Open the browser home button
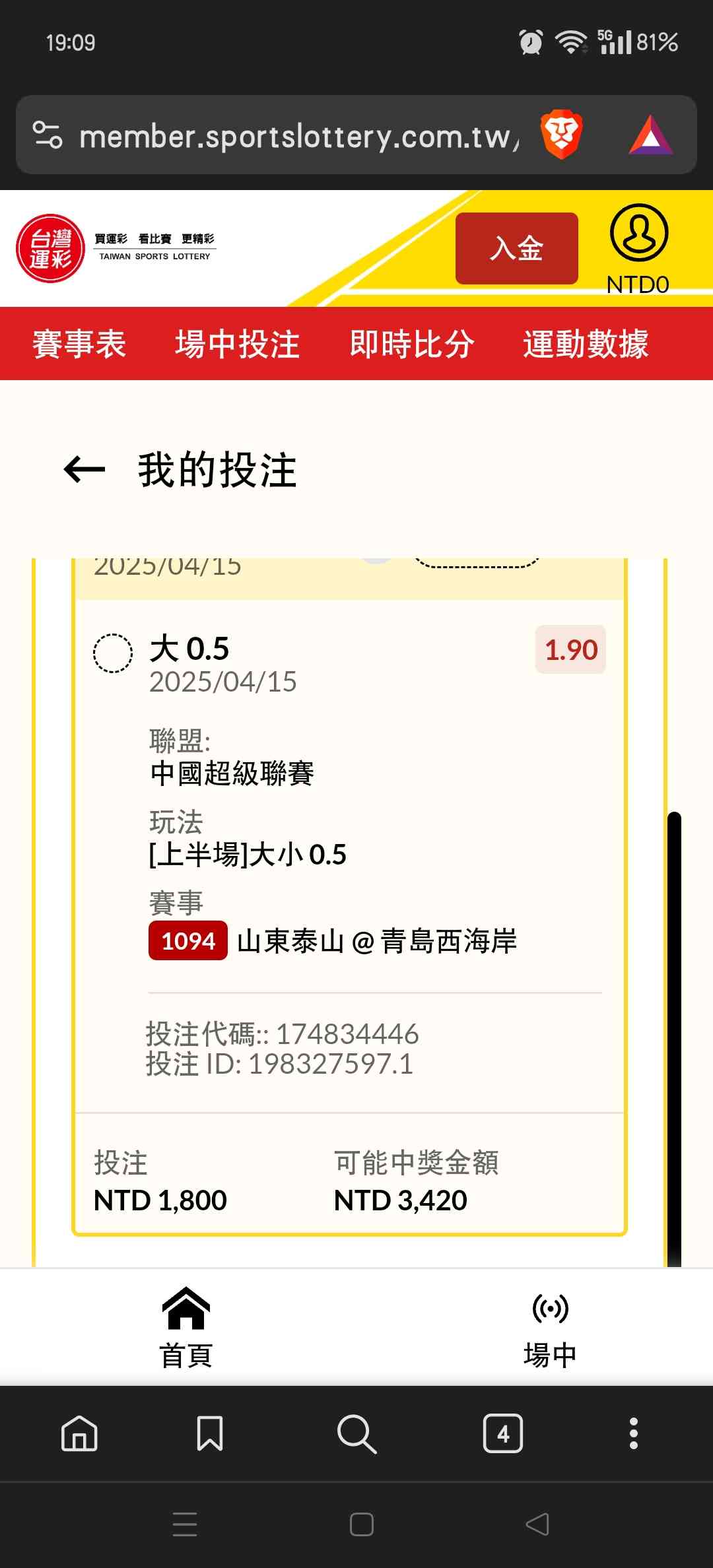713x1568 pixels. (x=79, y=1433)
